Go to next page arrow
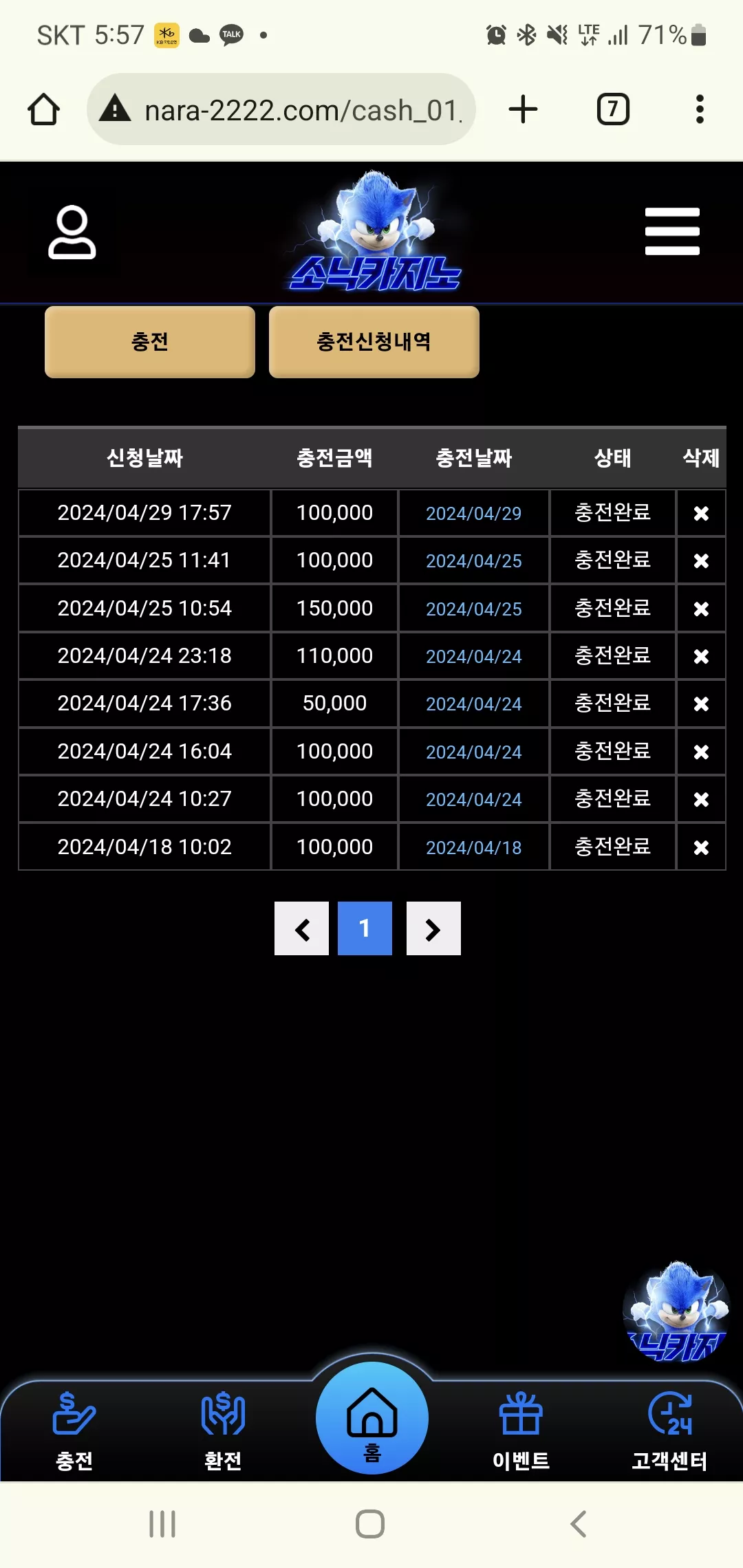743x1568 pixels. [x=433, y=928]
